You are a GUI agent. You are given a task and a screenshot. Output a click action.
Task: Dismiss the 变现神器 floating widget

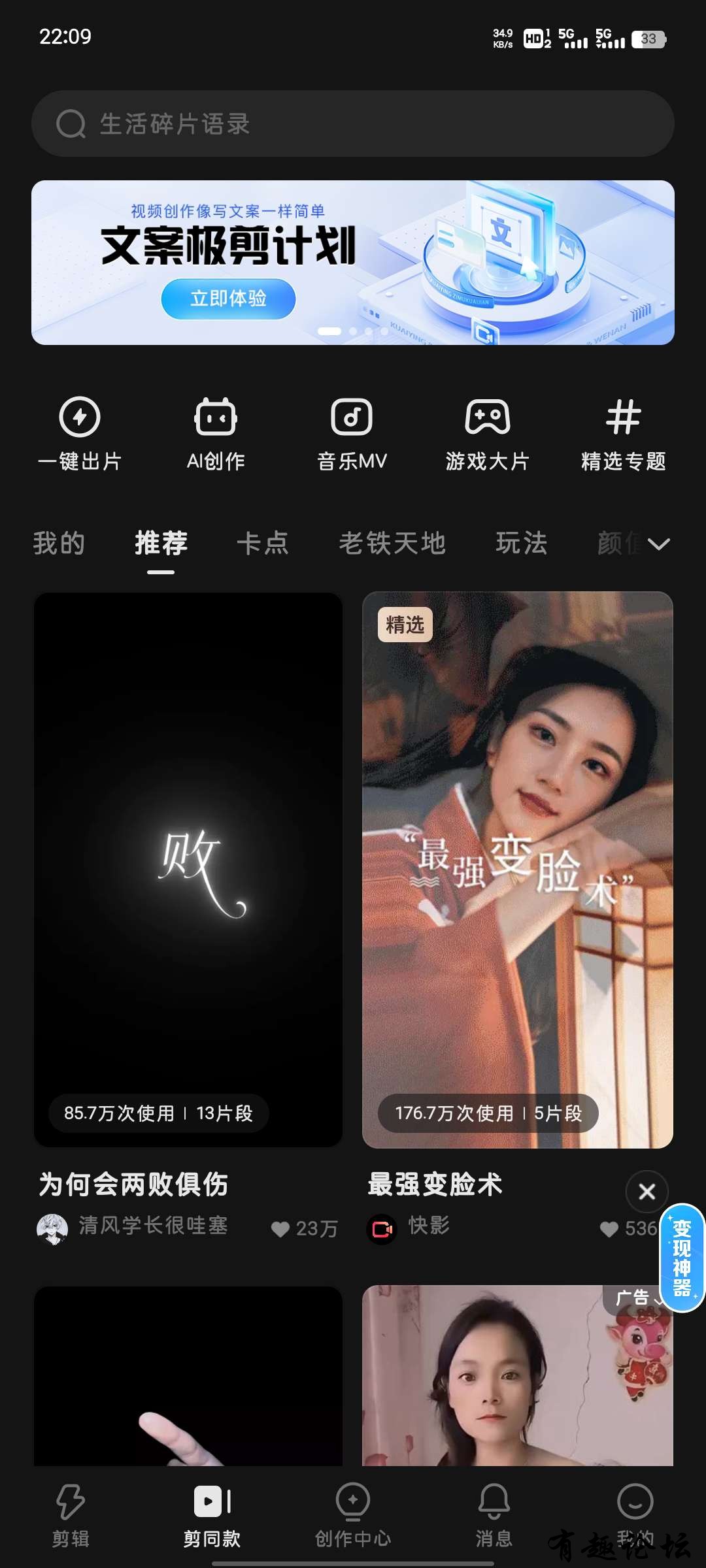tap(647, 1192)
